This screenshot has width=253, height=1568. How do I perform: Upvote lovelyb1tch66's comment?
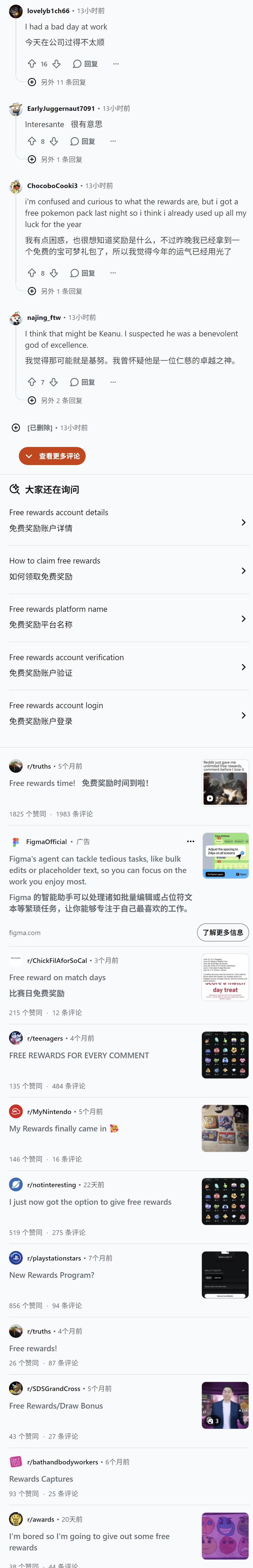coord(31,64)
